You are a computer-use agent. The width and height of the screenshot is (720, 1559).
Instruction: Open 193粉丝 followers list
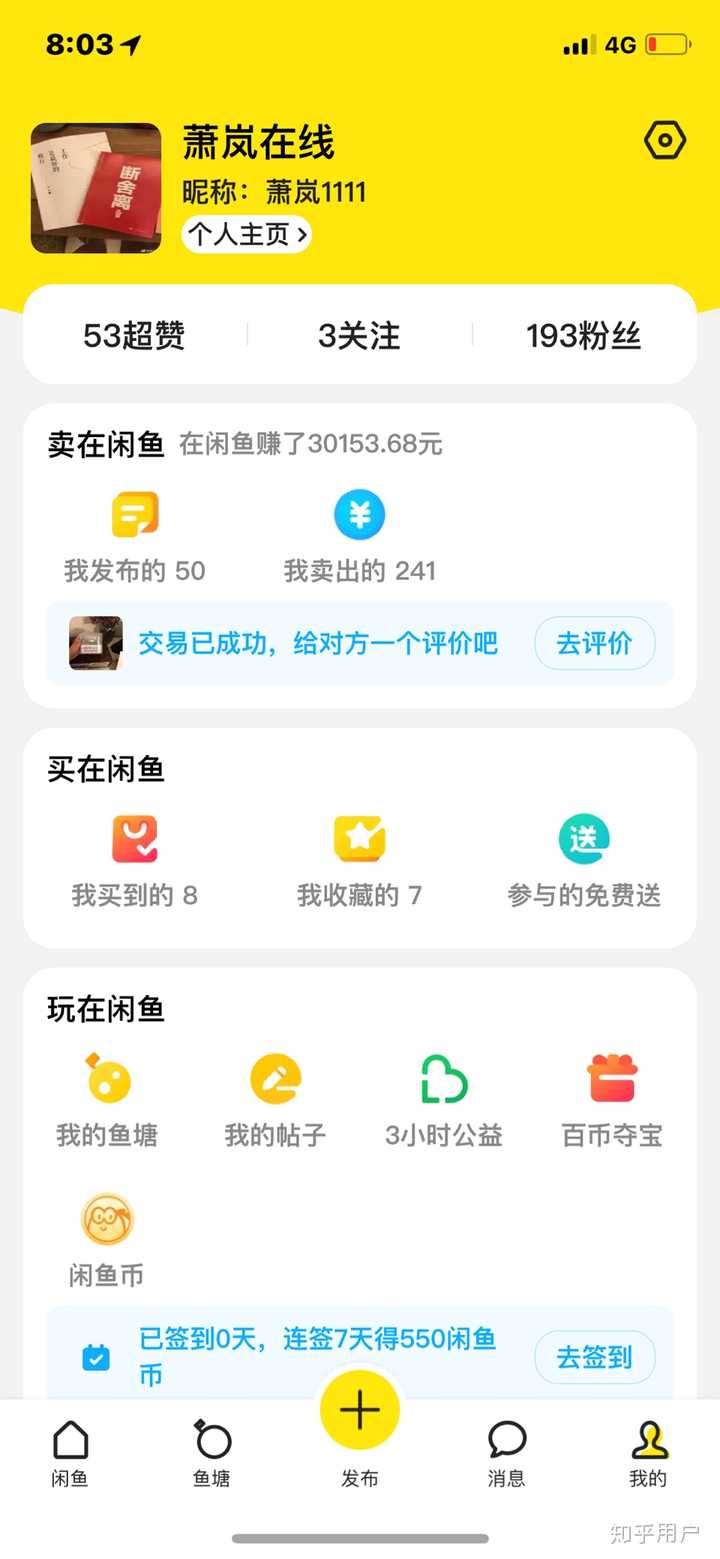583,337
